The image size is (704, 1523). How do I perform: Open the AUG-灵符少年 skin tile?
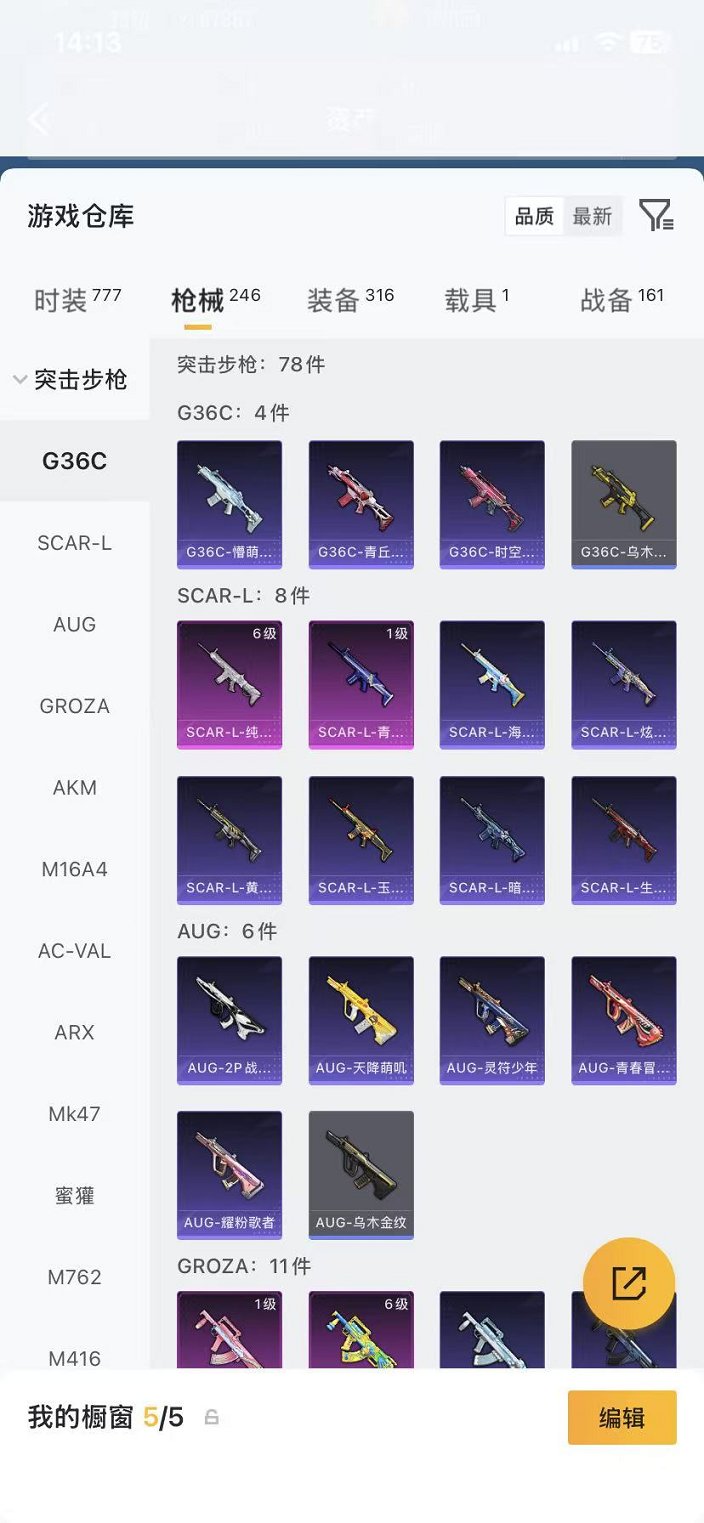[492, 1020]
